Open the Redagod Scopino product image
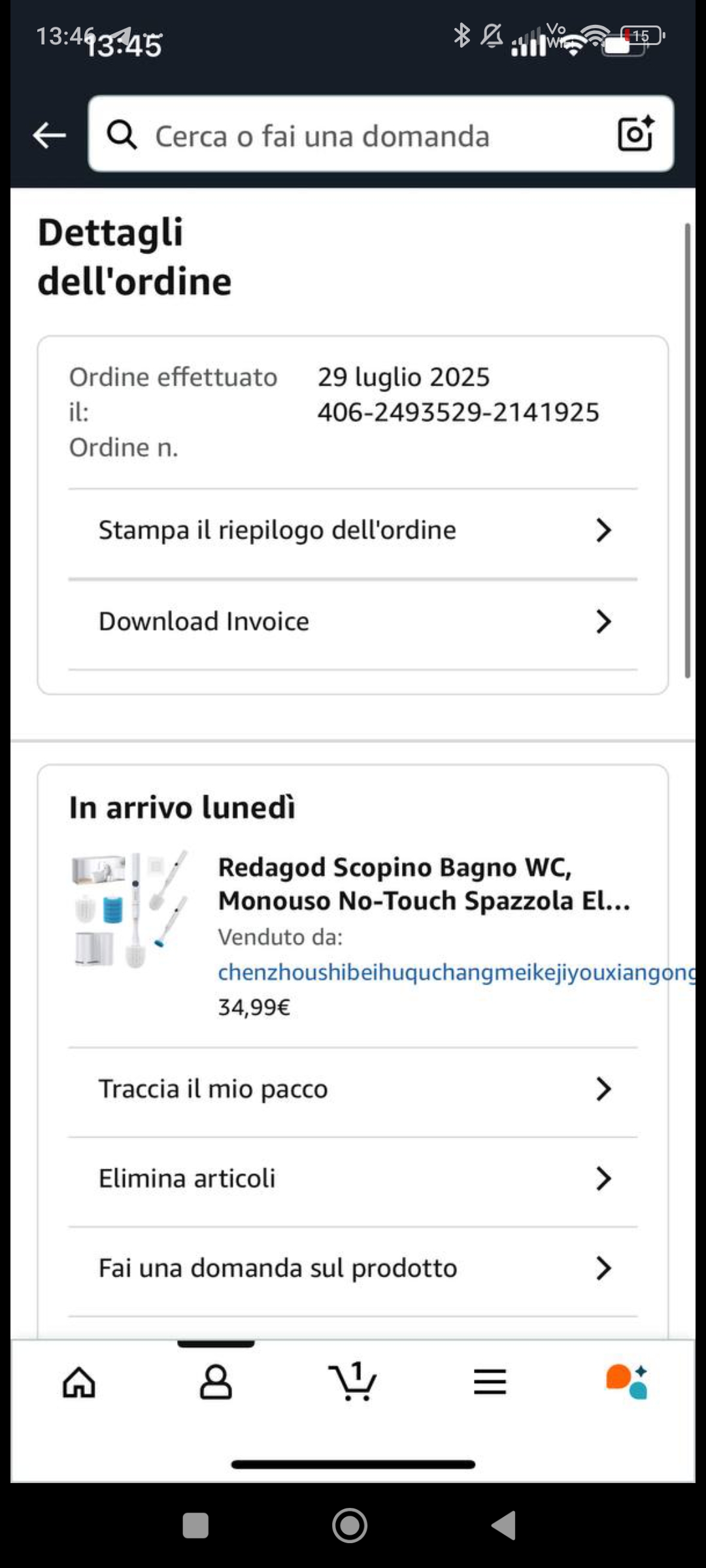This screenshot has width=706, height=1568. click(x=131, y=908)
